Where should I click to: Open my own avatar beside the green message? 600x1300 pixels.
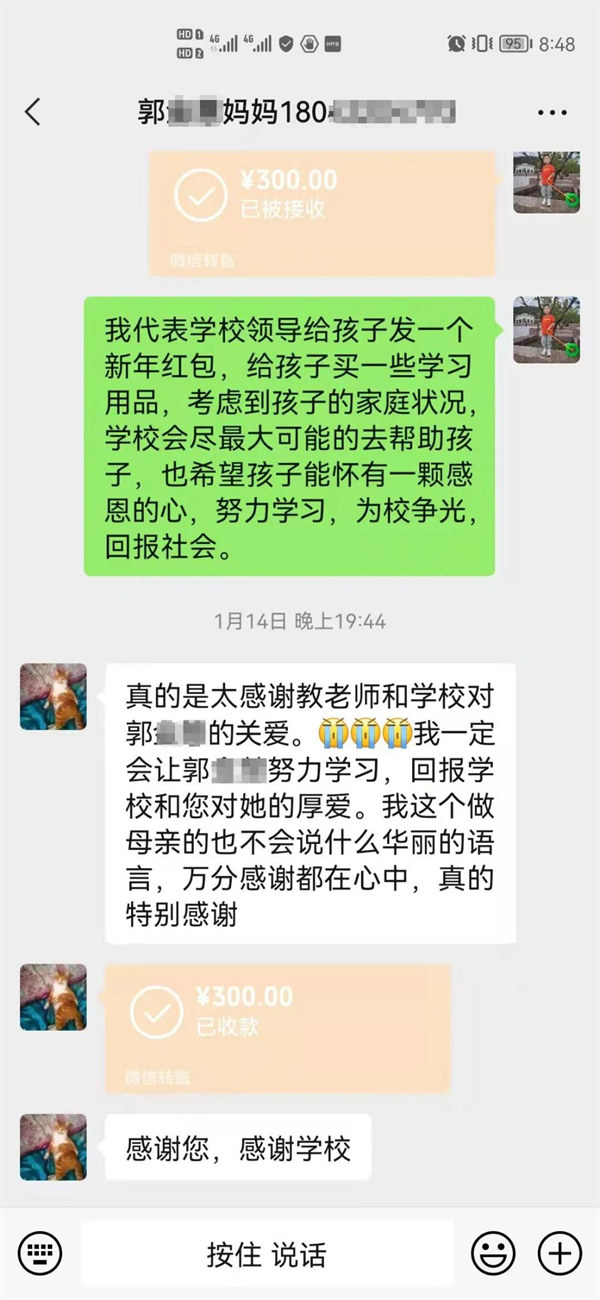(x=546, y=329)
